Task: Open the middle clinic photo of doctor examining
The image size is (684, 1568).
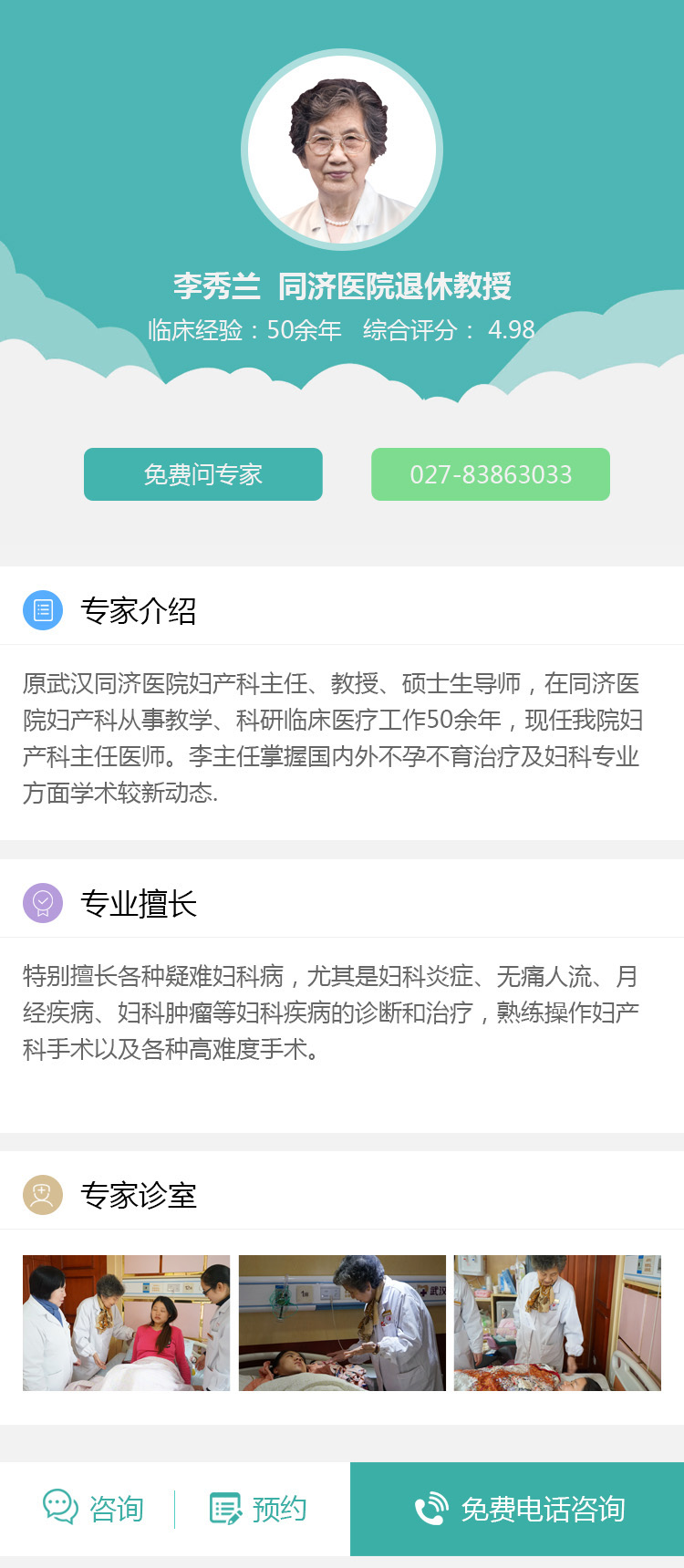Action: point(342,1323)
